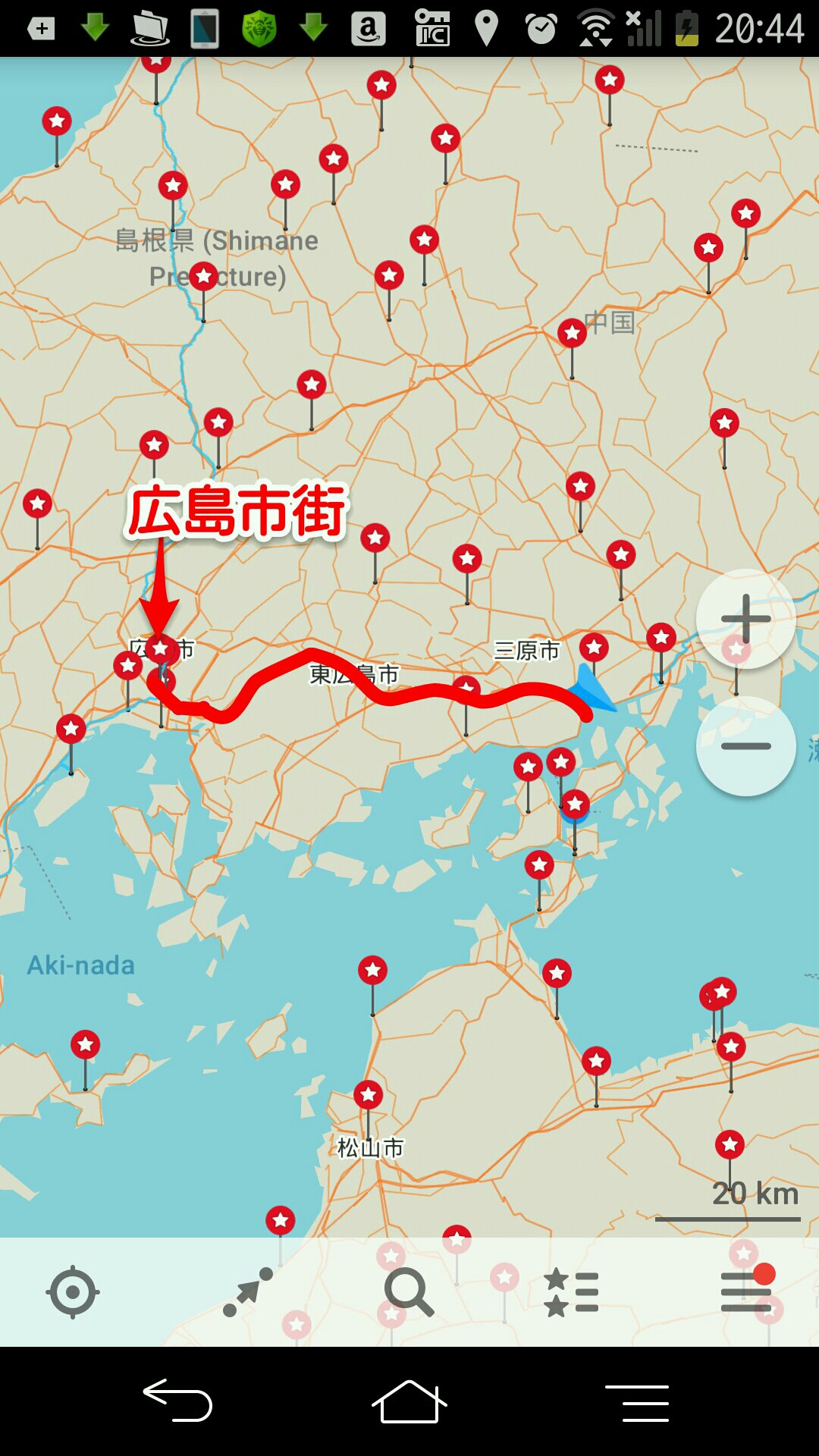819x1456 pixels.
Task: Open the main menu
Action: coord(747,1291)
